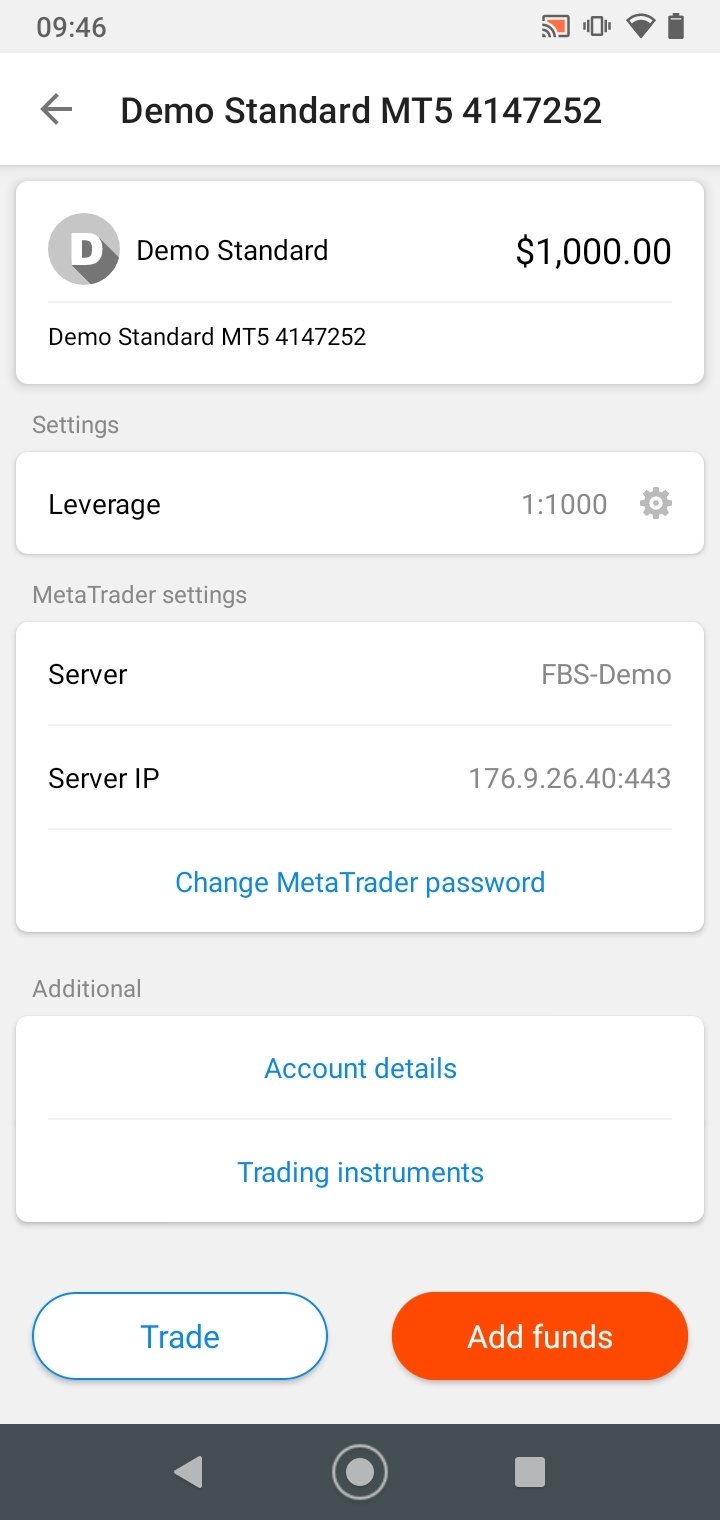Image resolution: width=720 pixels, height=1520 pixels.
Task: Go back using the app bar arrow
Action: click(56, 110)
